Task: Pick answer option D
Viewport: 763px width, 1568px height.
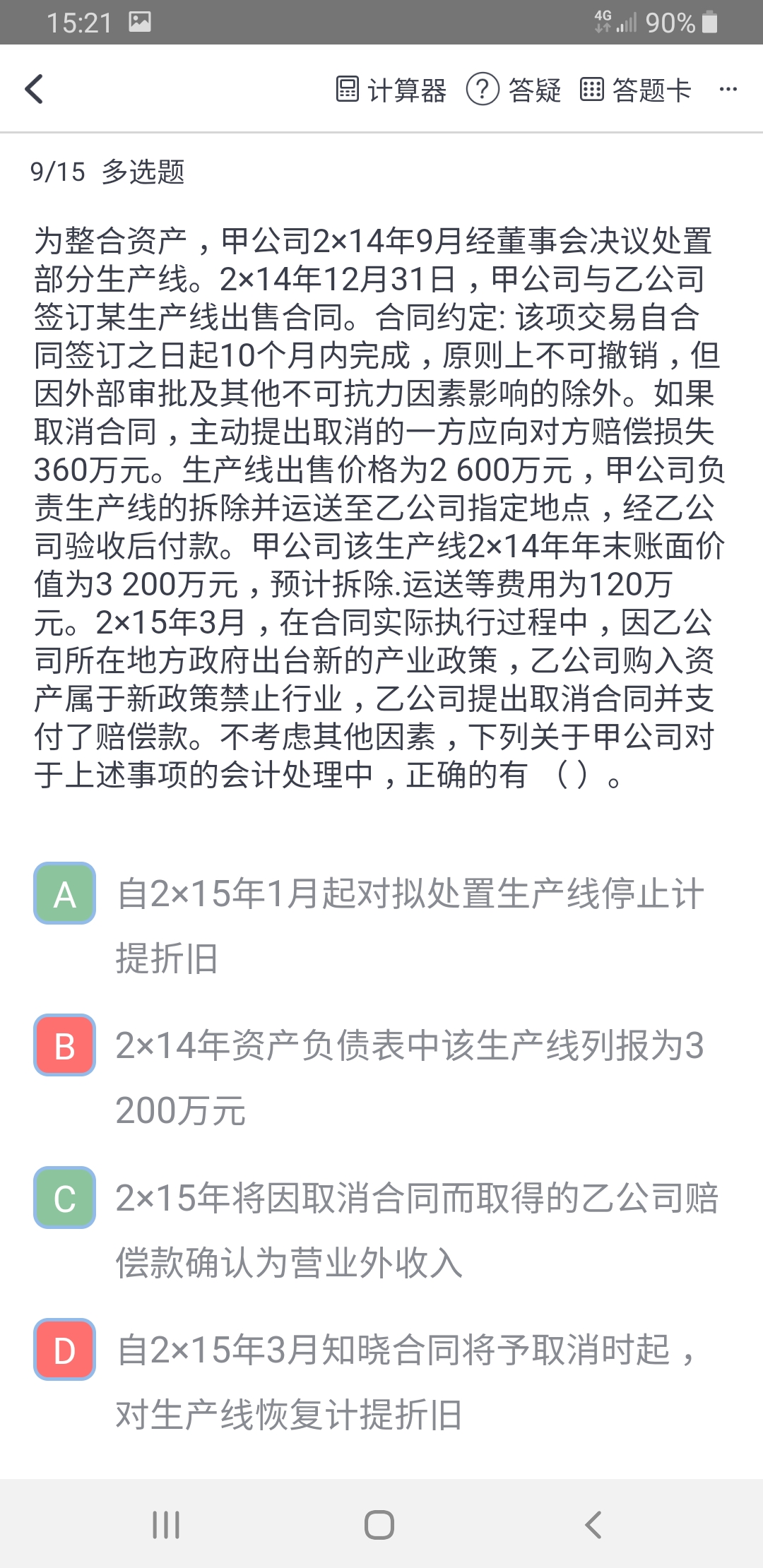Action: 65,1350
